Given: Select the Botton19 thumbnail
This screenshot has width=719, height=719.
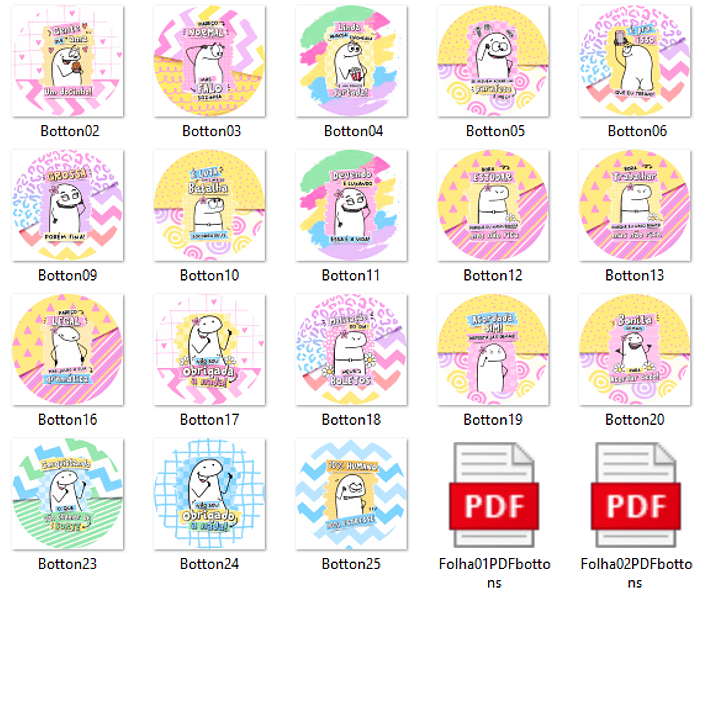Looking at the screenshot, I should tap(494, 350).
